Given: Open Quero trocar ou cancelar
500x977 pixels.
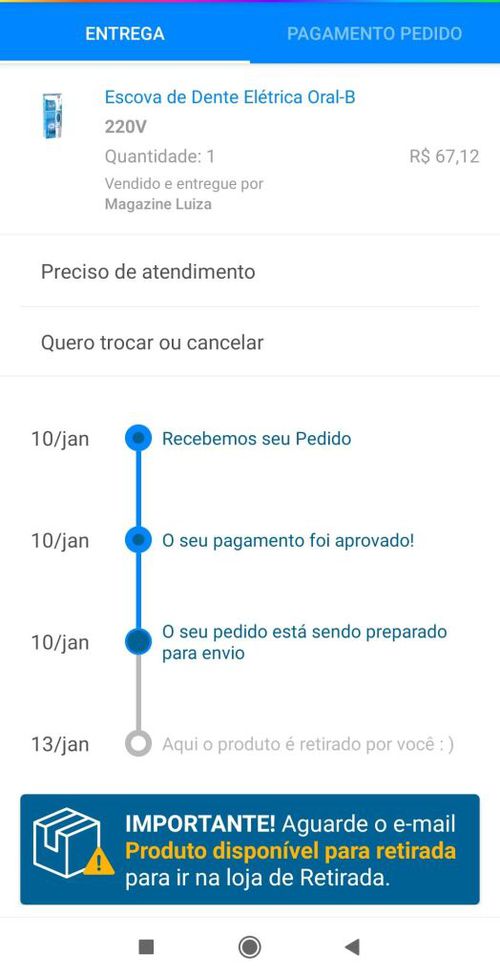Looking at the screenshot, I should 250,342.
